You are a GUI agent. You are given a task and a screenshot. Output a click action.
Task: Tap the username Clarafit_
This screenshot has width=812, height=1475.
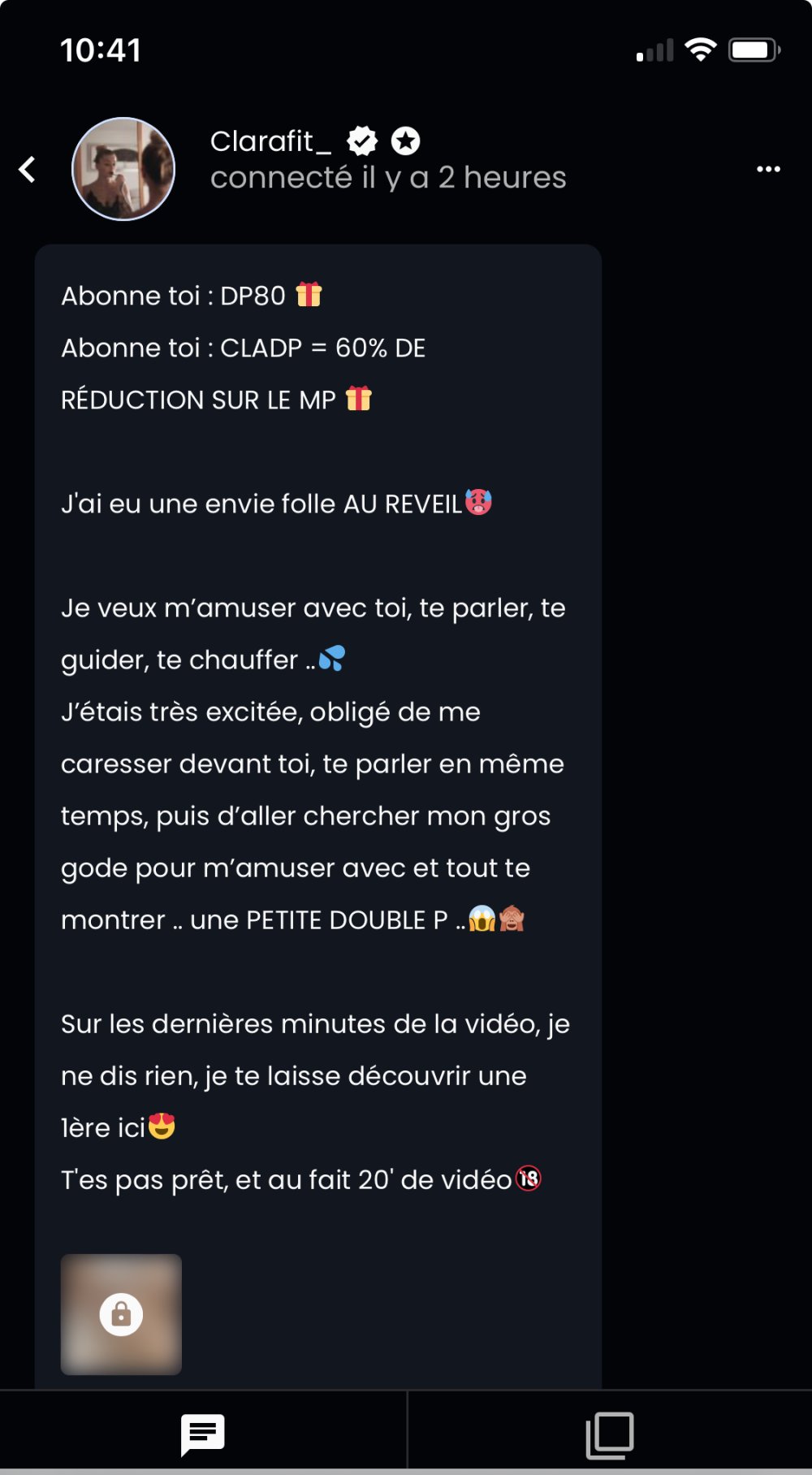(268, 142)
